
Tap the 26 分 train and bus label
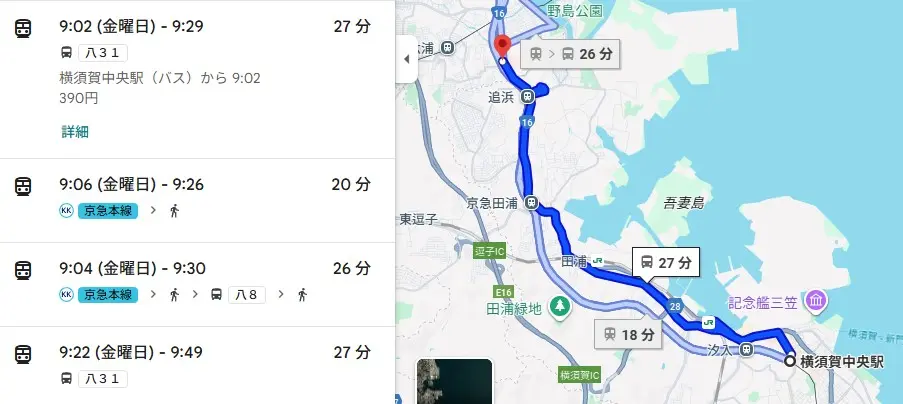(x=570, y=54)
